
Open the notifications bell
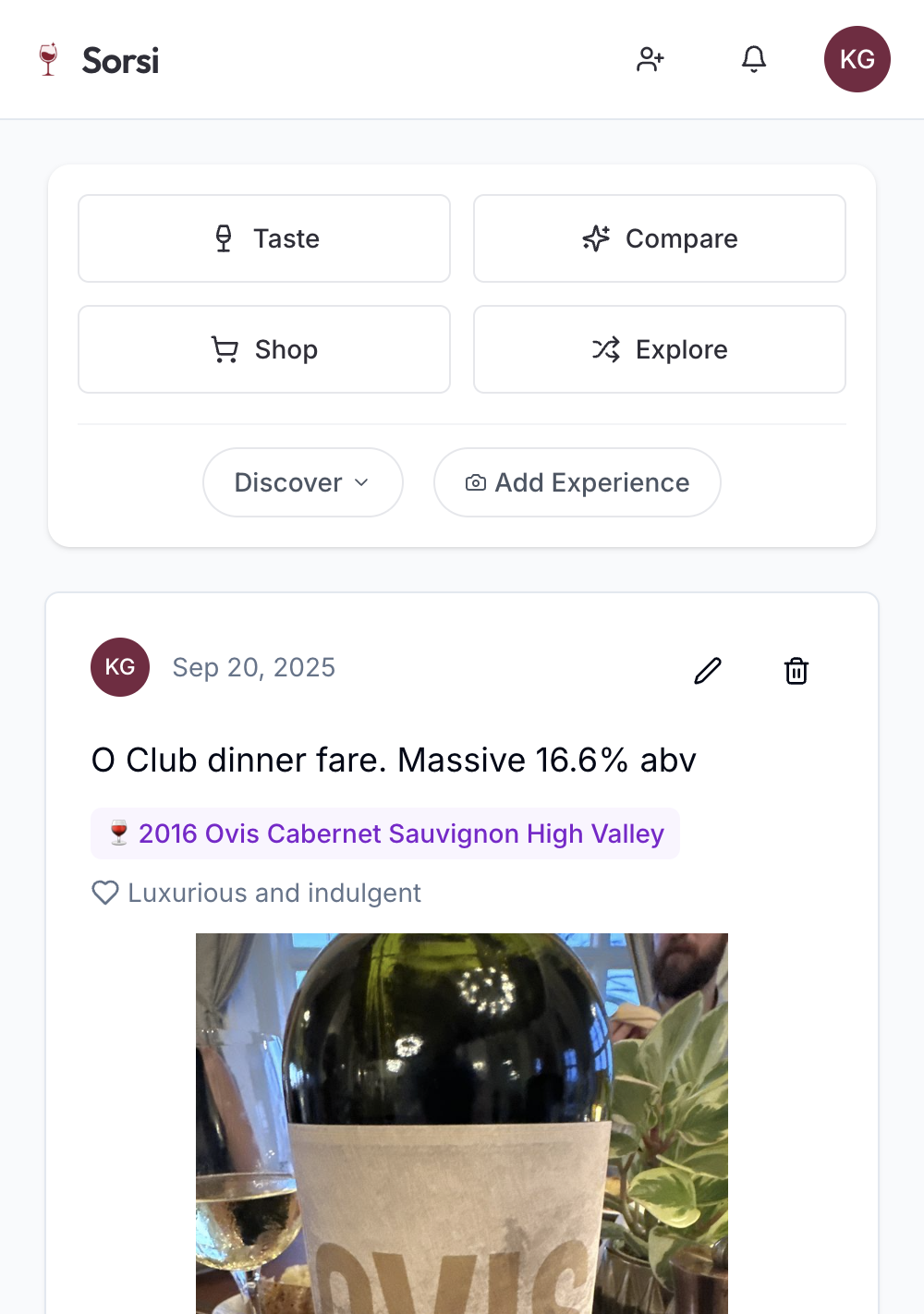pyautogui.click(x=754, y=59)
